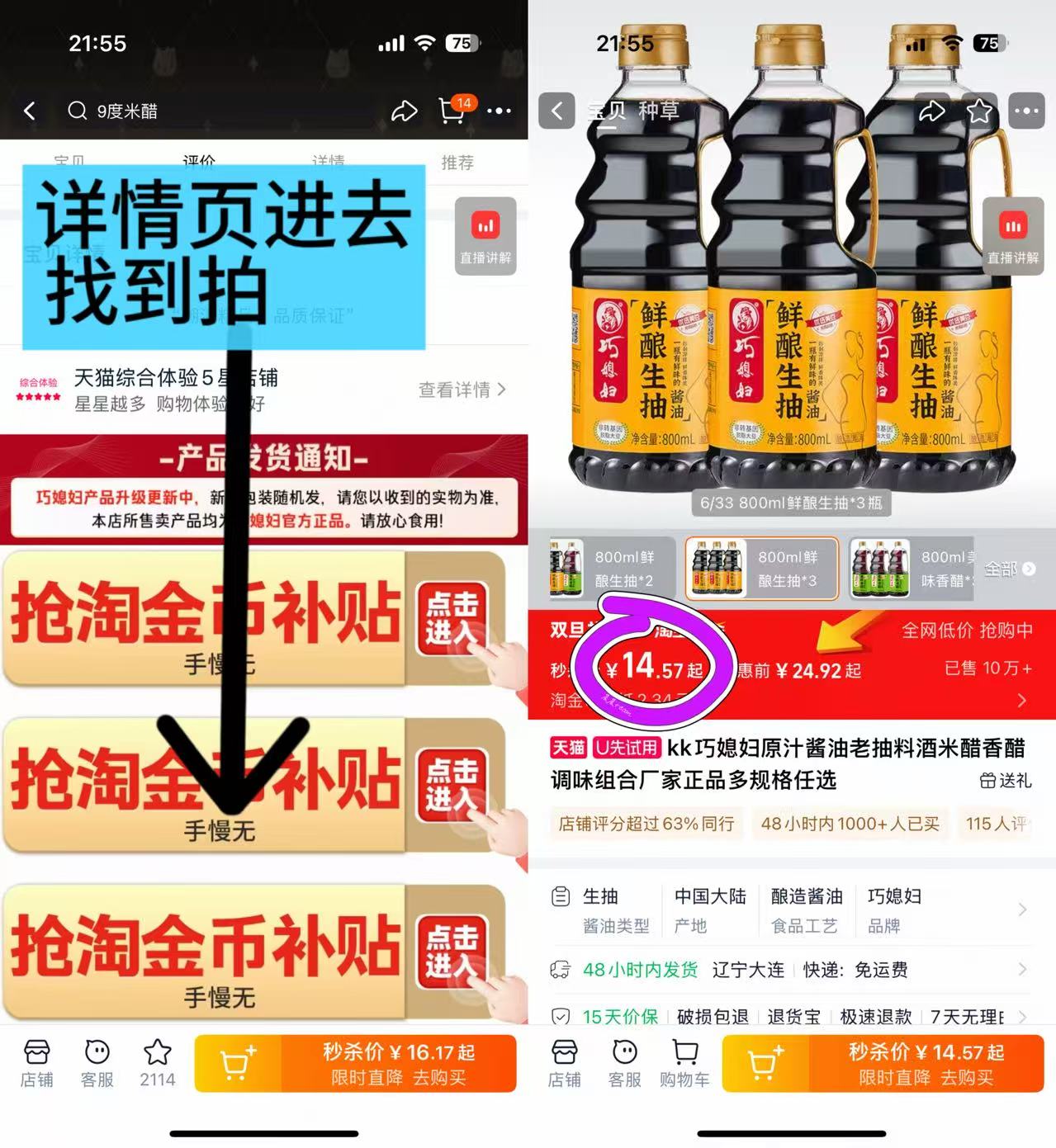
Task: Tap the 2114 favorites star icon
Action: click(158, 1063)
